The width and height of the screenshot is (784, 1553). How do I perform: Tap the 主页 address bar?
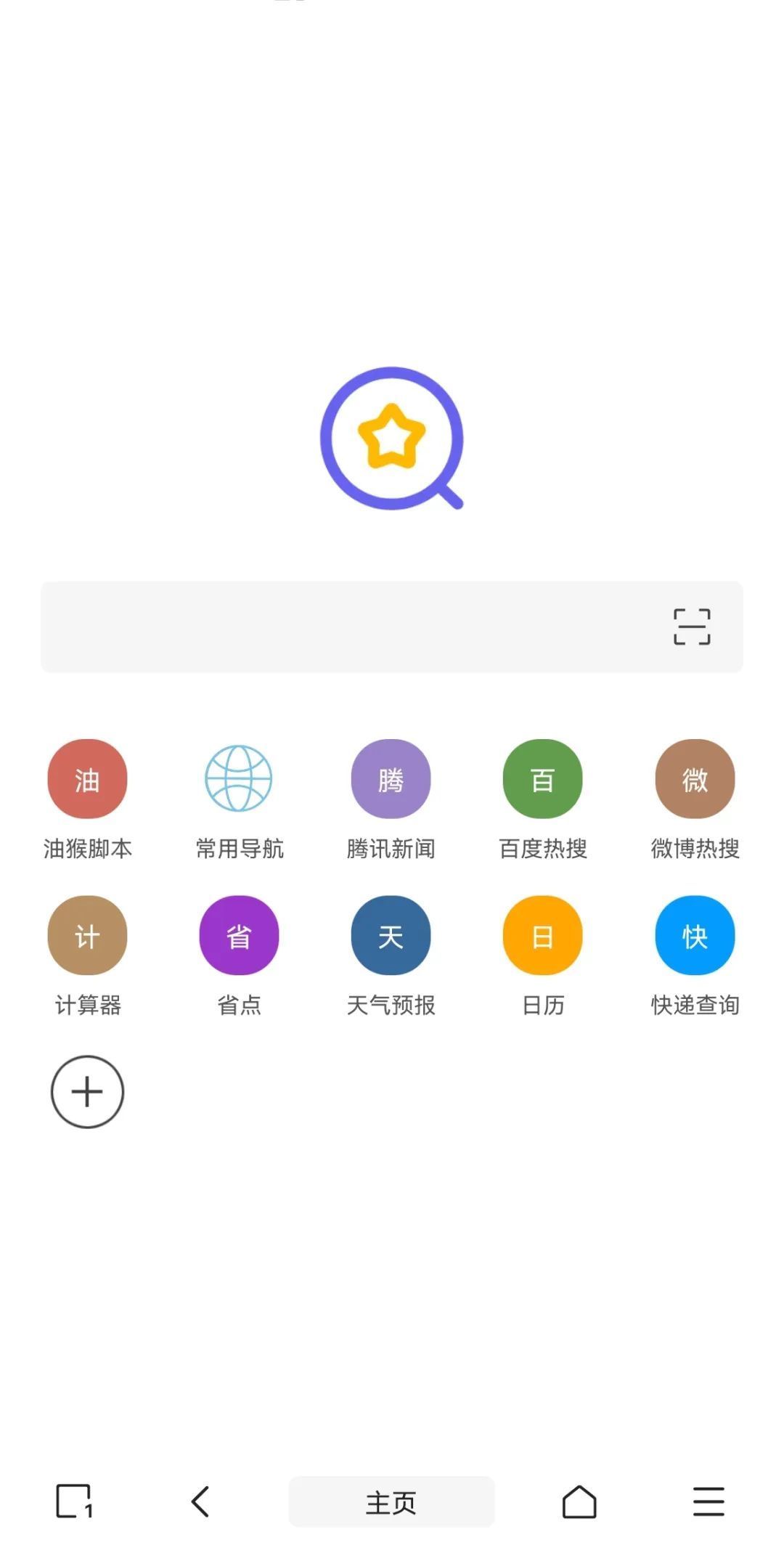[391, 1501]
